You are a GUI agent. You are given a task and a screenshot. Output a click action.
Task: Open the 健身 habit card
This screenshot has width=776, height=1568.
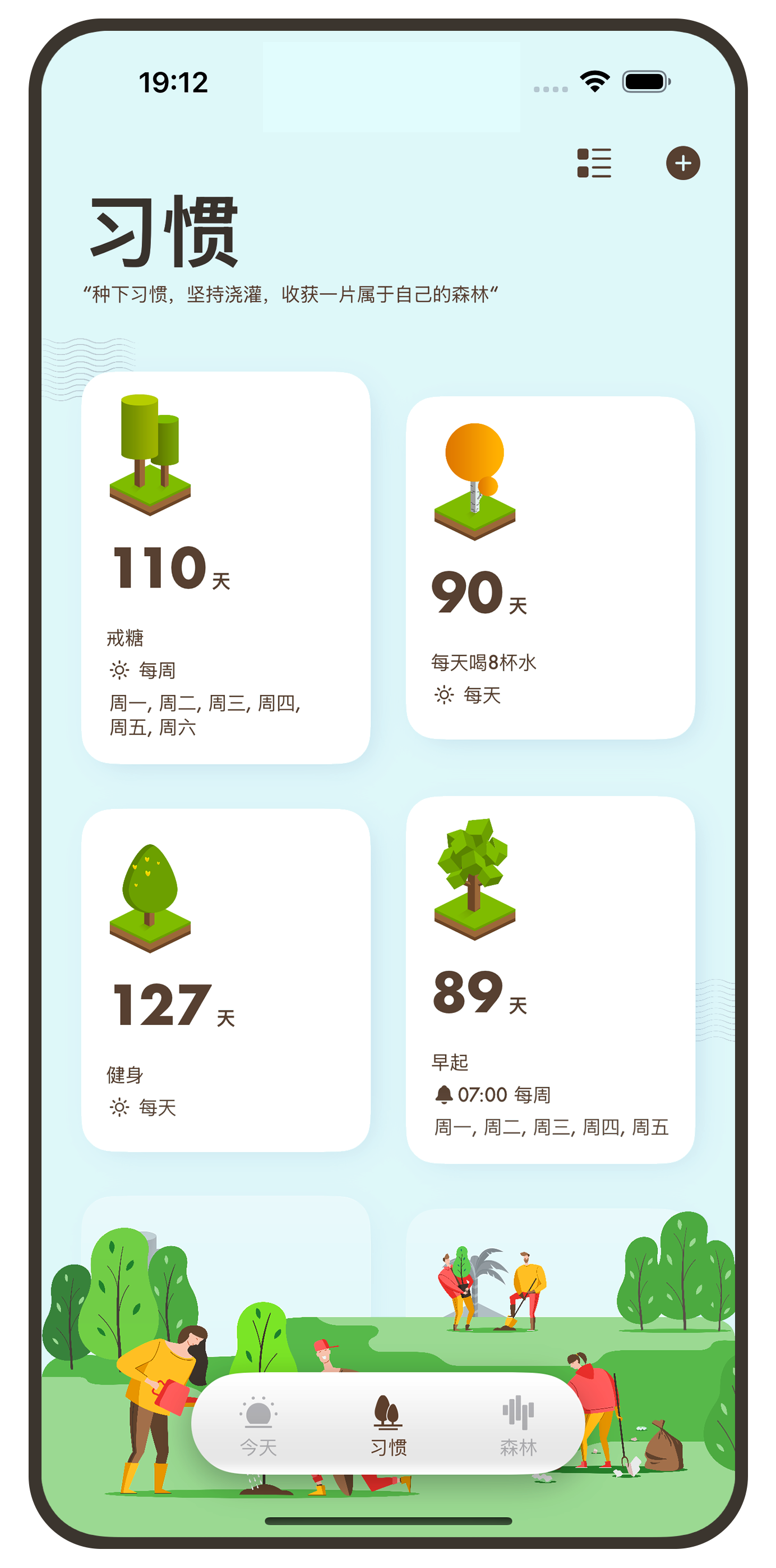[225, 980]
